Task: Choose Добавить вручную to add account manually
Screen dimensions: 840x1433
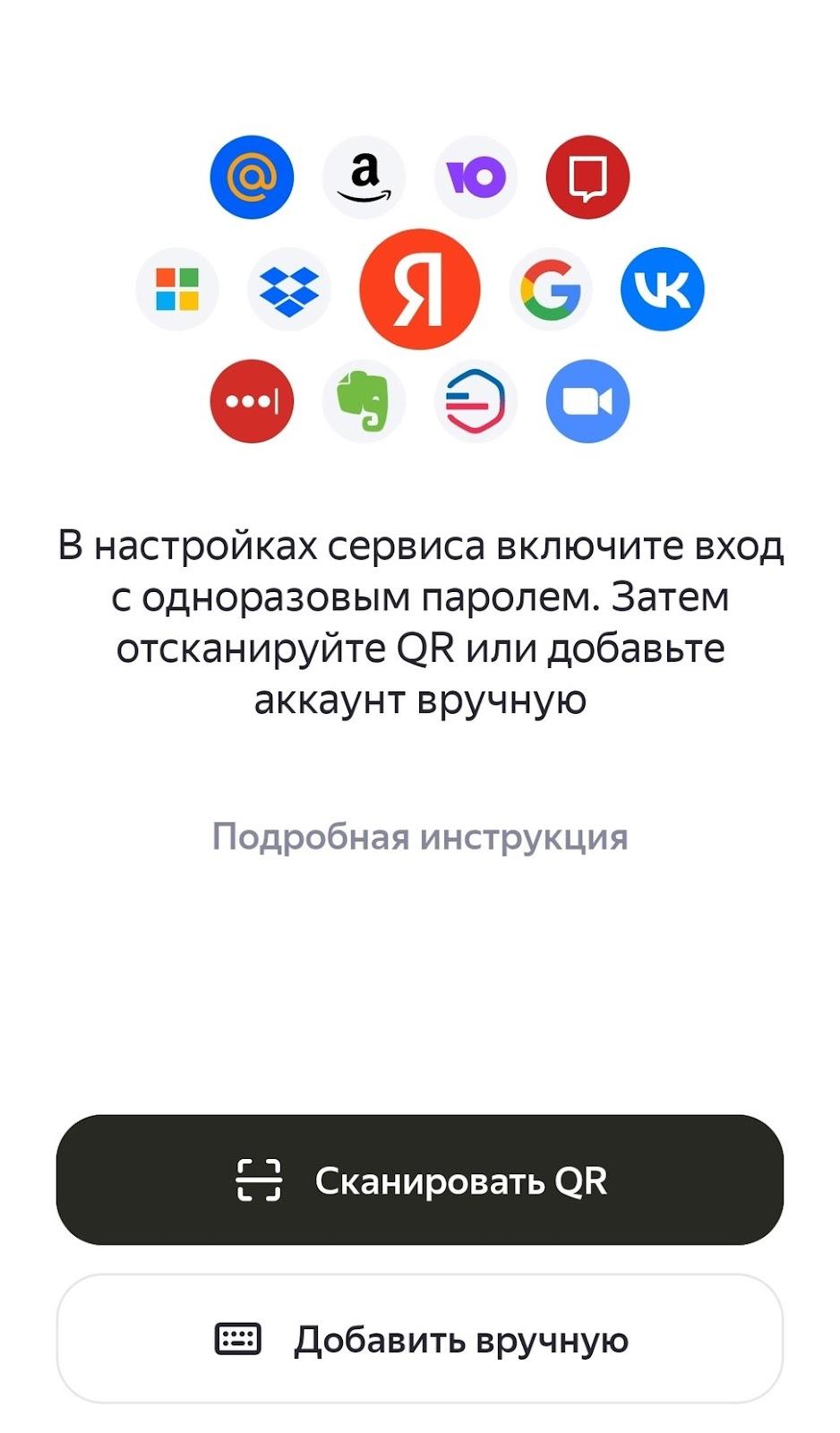Action: (x=420, y=1339)
